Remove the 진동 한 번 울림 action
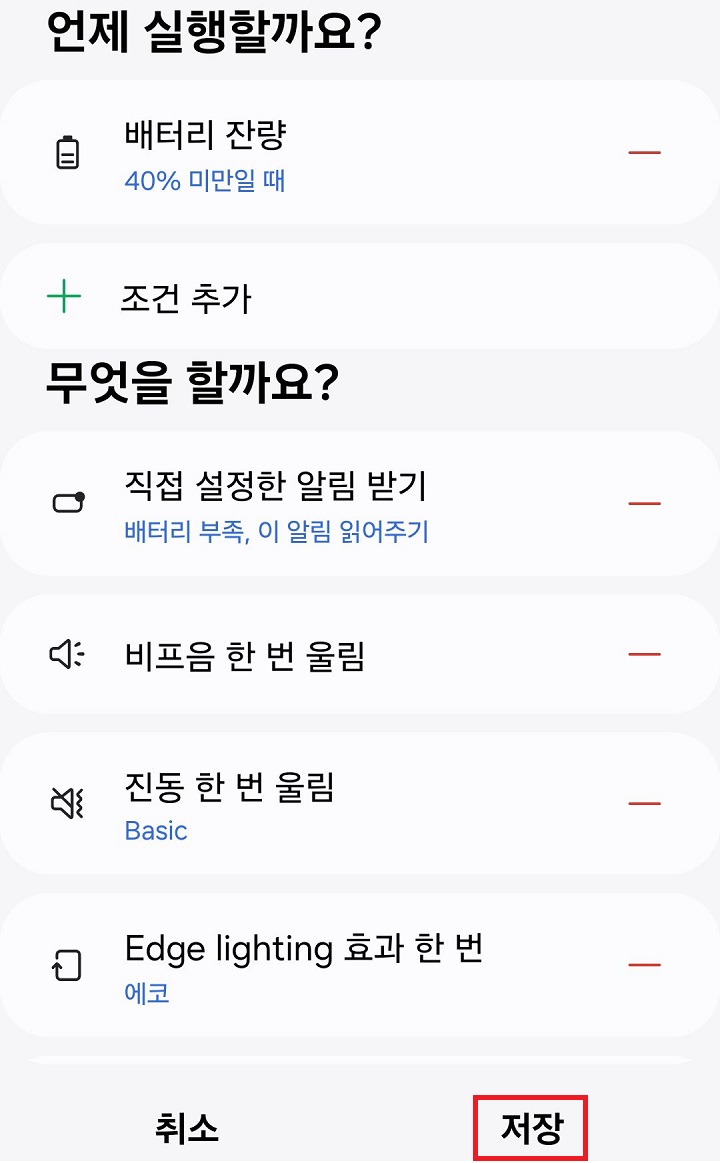The width and height of the screenshot is (720, 1163). [646, 803]
